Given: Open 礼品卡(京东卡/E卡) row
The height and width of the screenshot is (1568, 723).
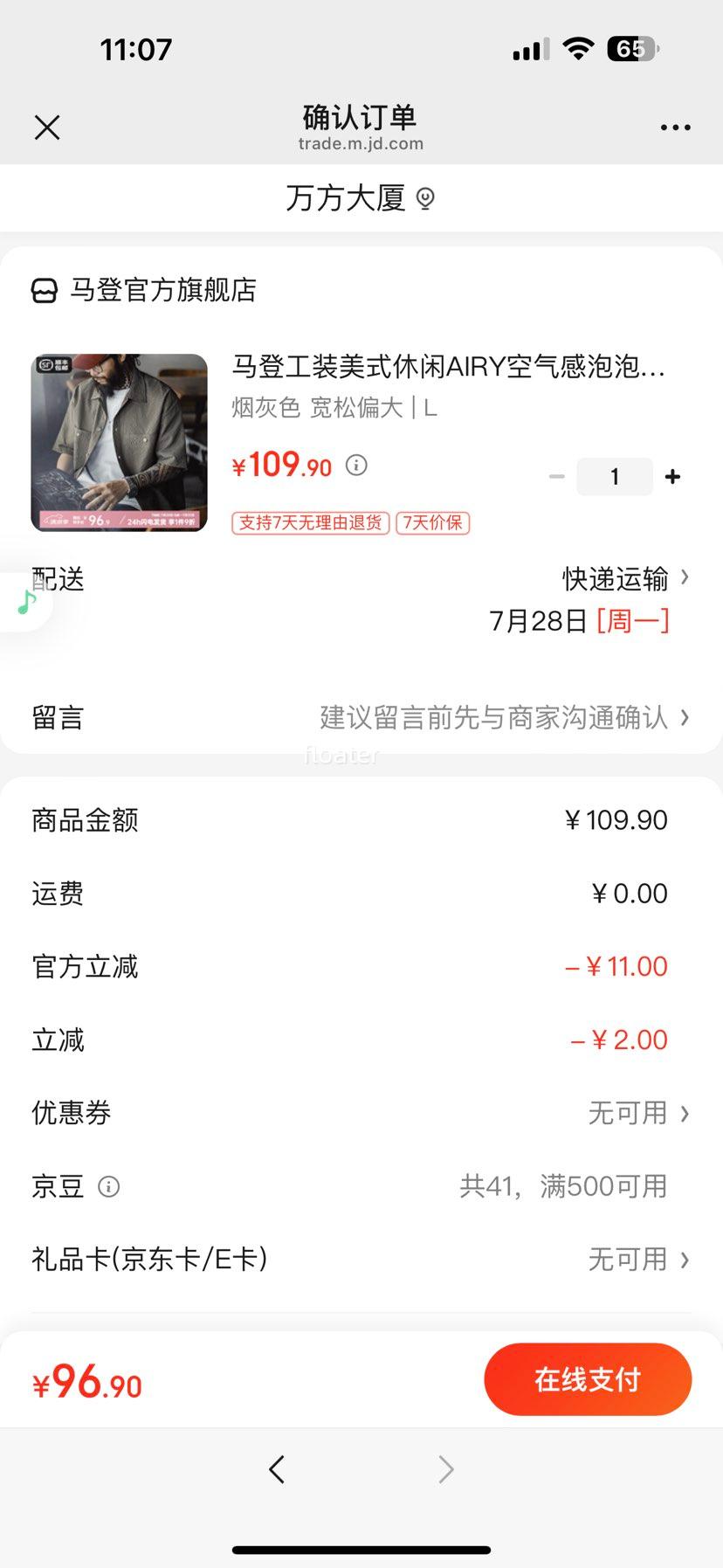Looking at the screenshot, I should pos(361,1260).
